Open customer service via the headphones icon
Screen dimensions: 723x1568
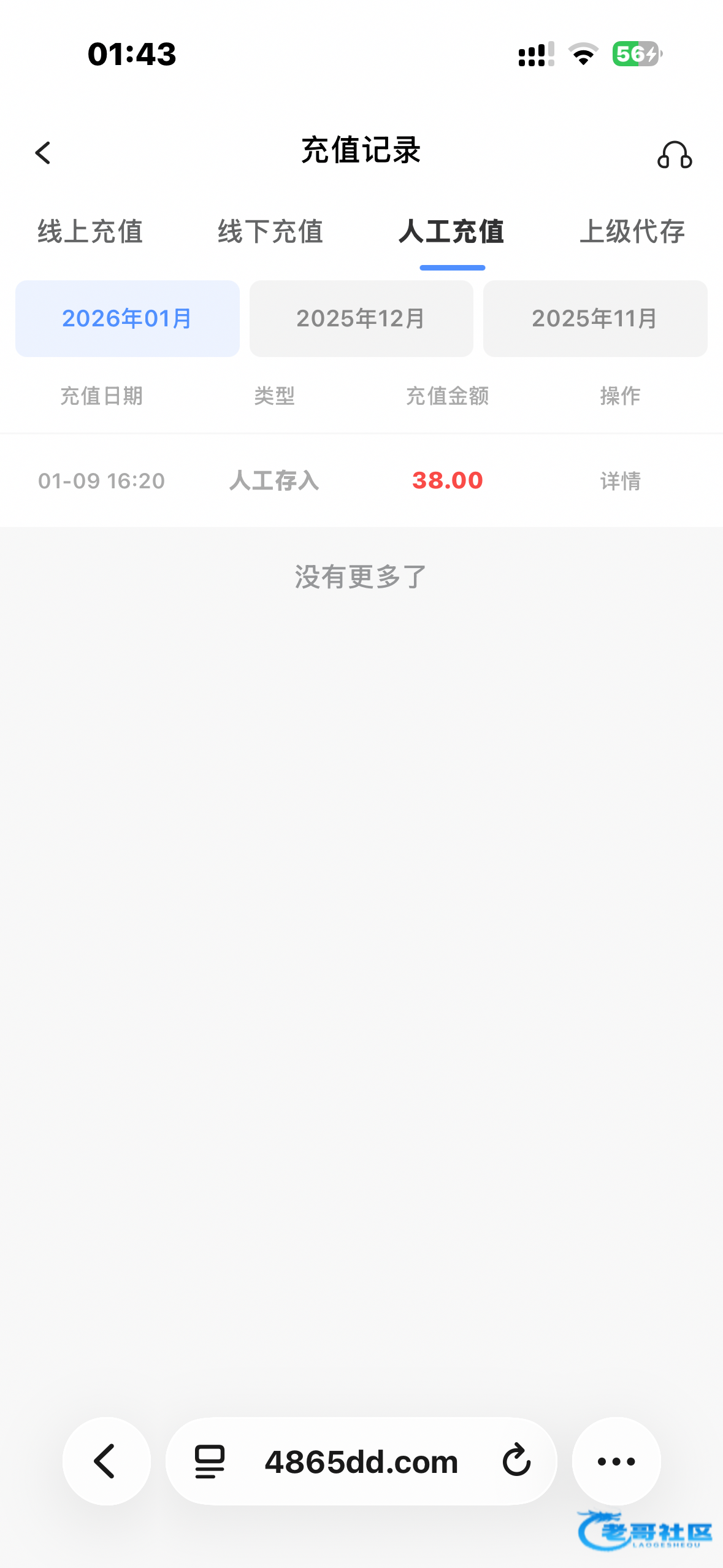[x=676, y=155]
